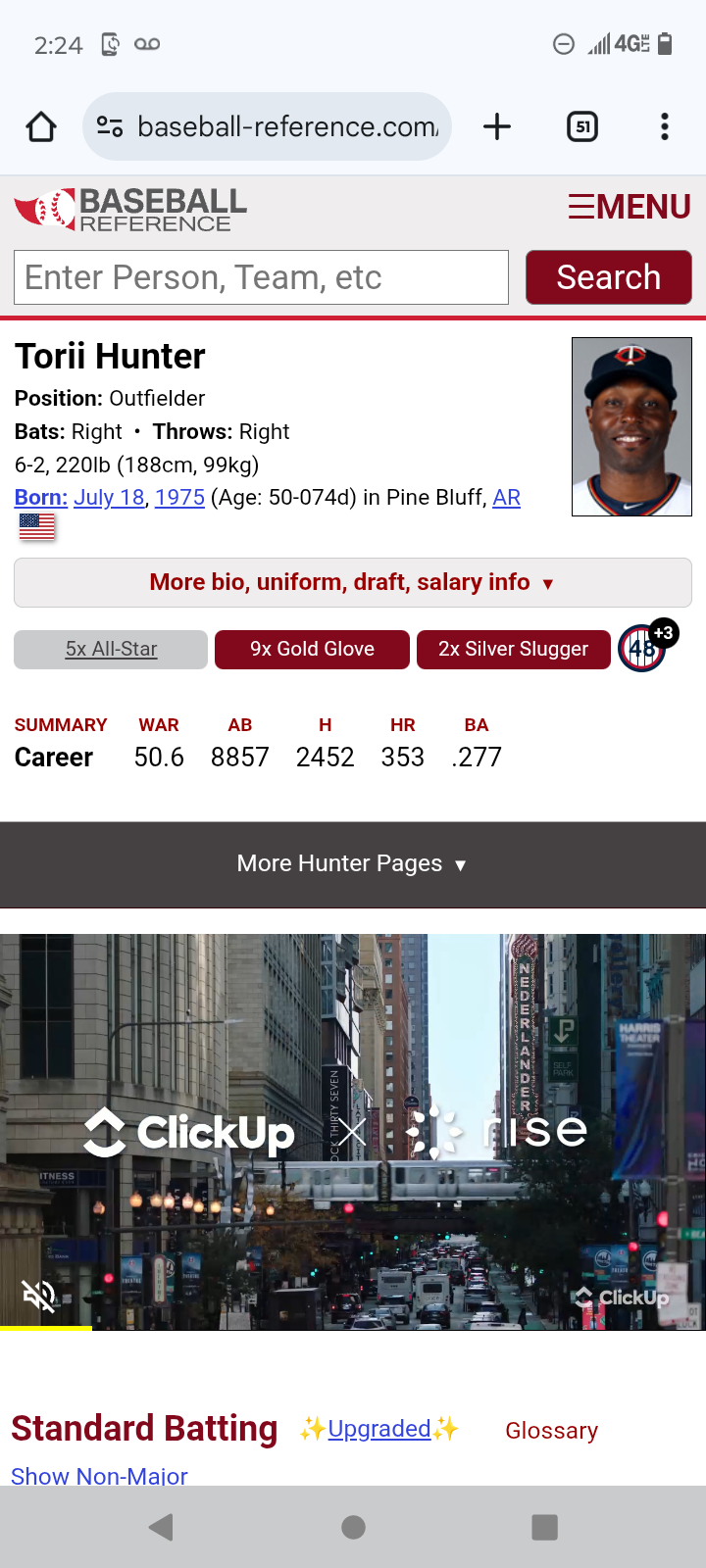Unmute the ClickUp video ad

coord(39,1297)
